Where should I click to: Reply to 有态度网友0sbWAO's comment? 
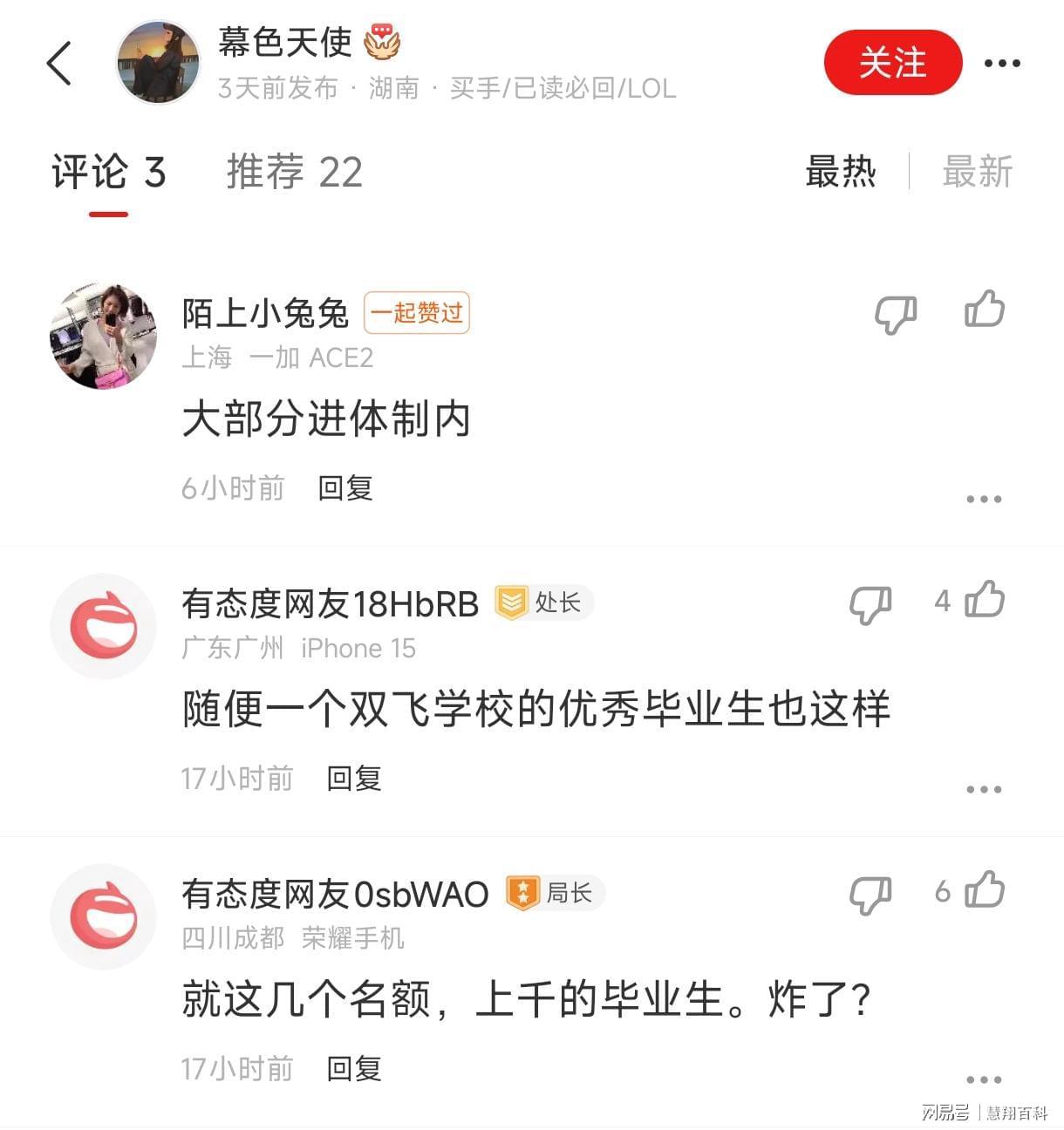[x=354, y=1069]
